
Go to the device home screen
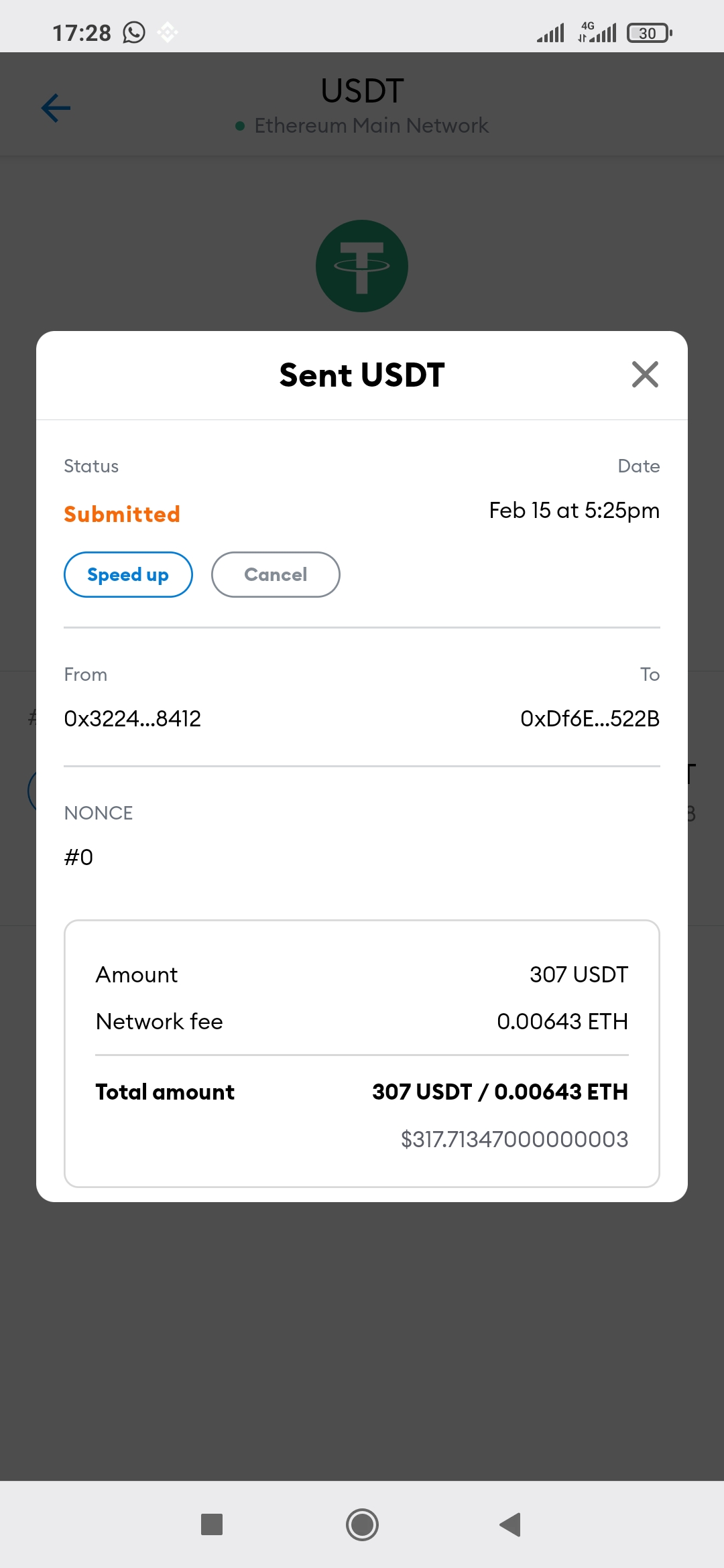[362, 1524]
